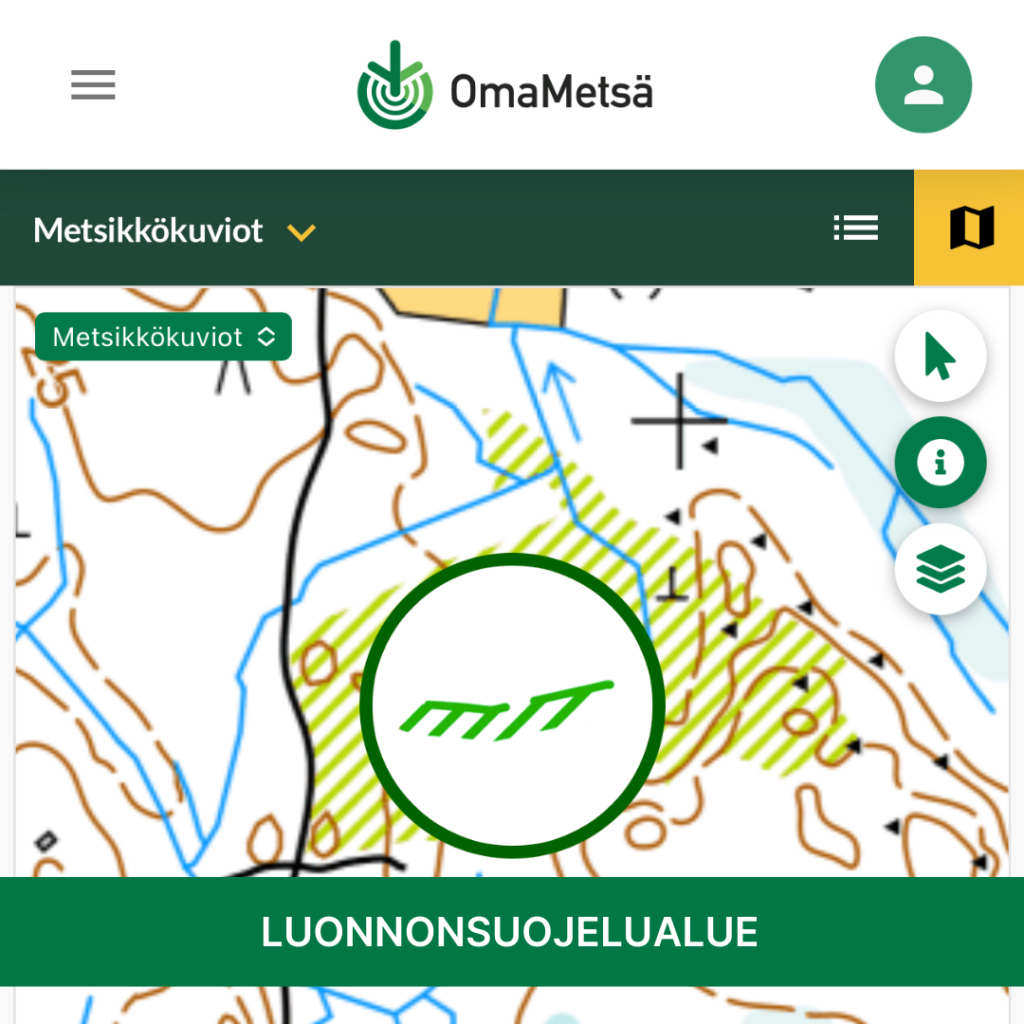Open the user profile
The width and height of the screenshot is (1024, 1024).
coord(923,85)
